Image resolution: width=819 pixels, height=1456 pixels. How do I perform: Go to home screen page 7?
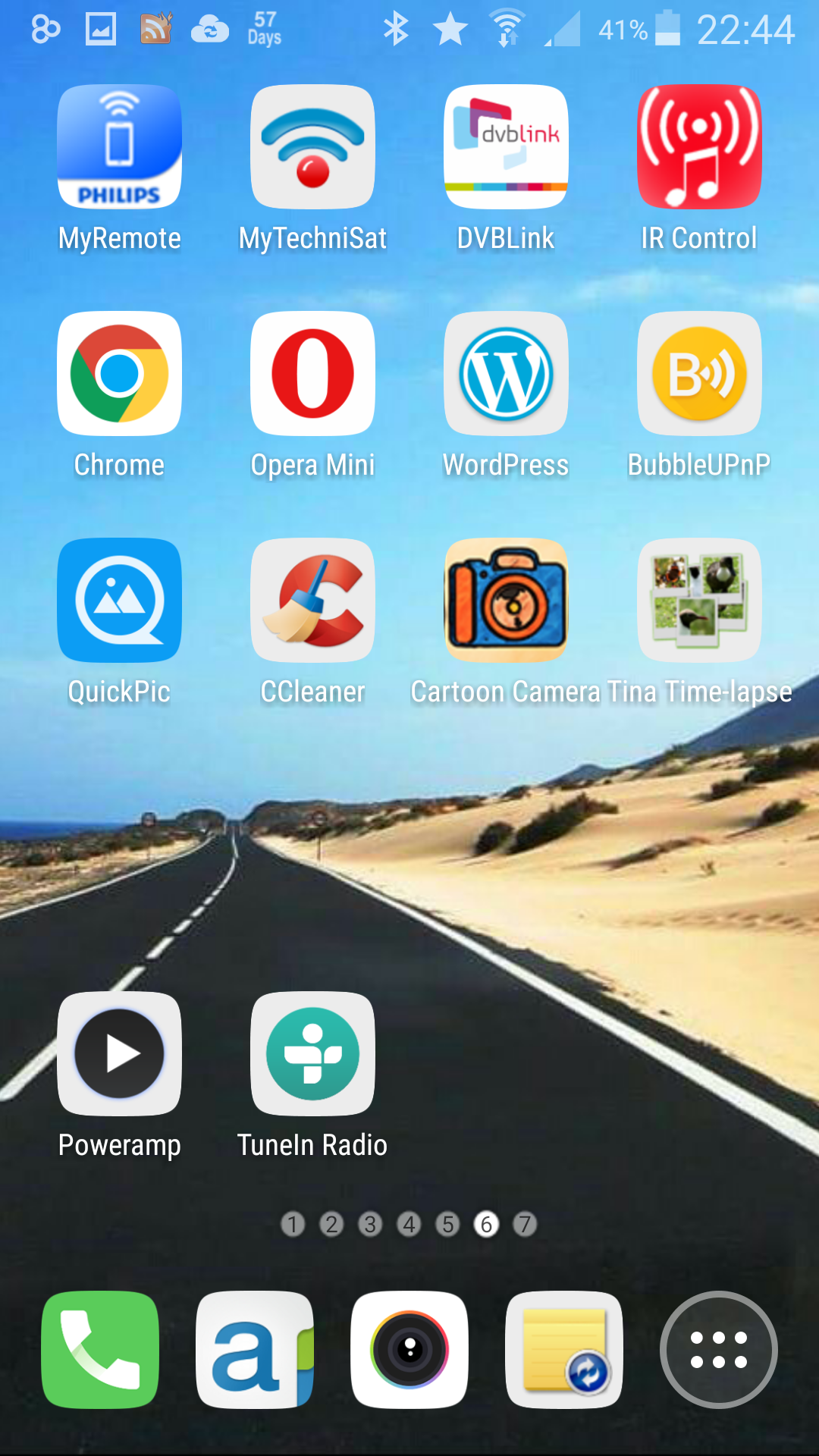click(x=525, y=1224)
